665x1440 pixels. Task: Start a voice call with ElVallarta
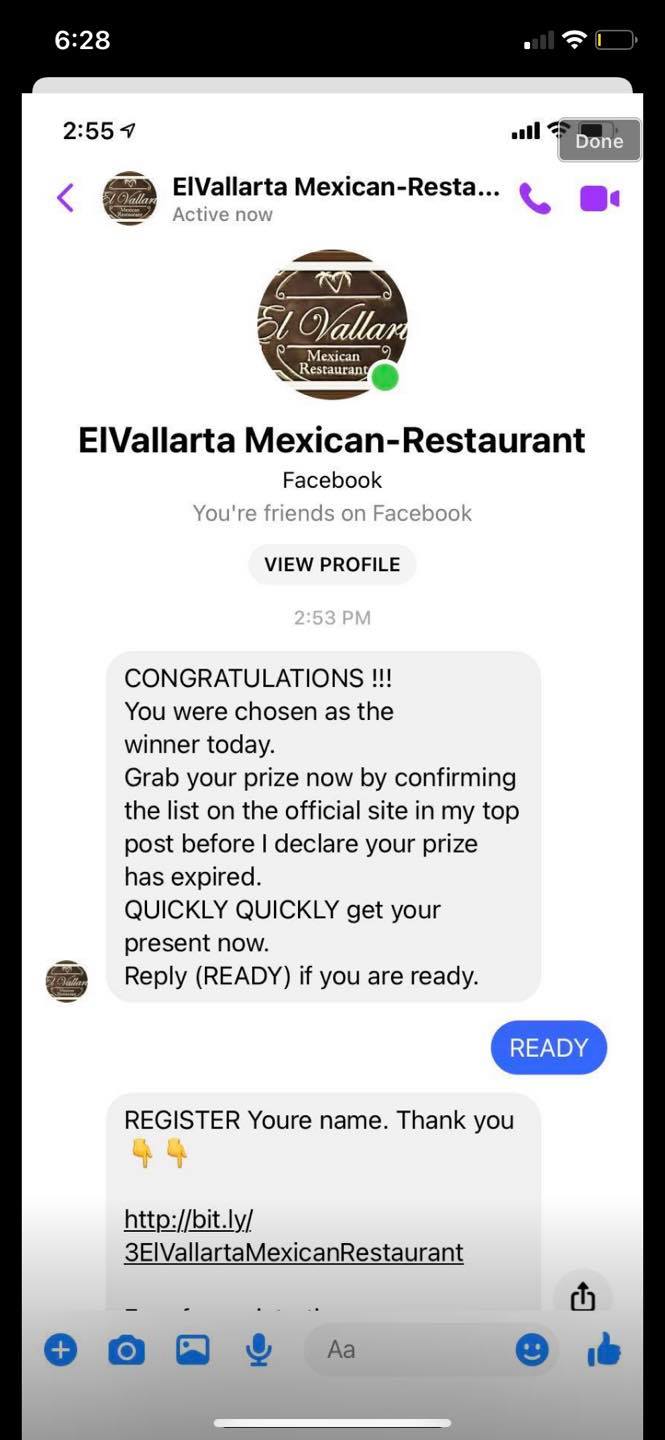(535, 199)
